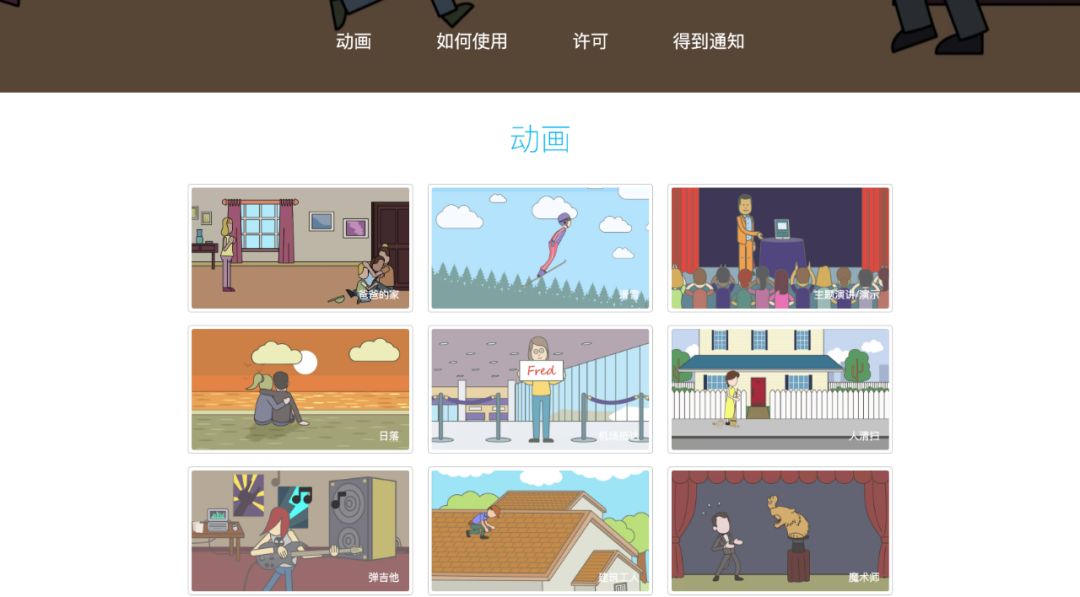Select 得到通知 in the top menu

708,41
